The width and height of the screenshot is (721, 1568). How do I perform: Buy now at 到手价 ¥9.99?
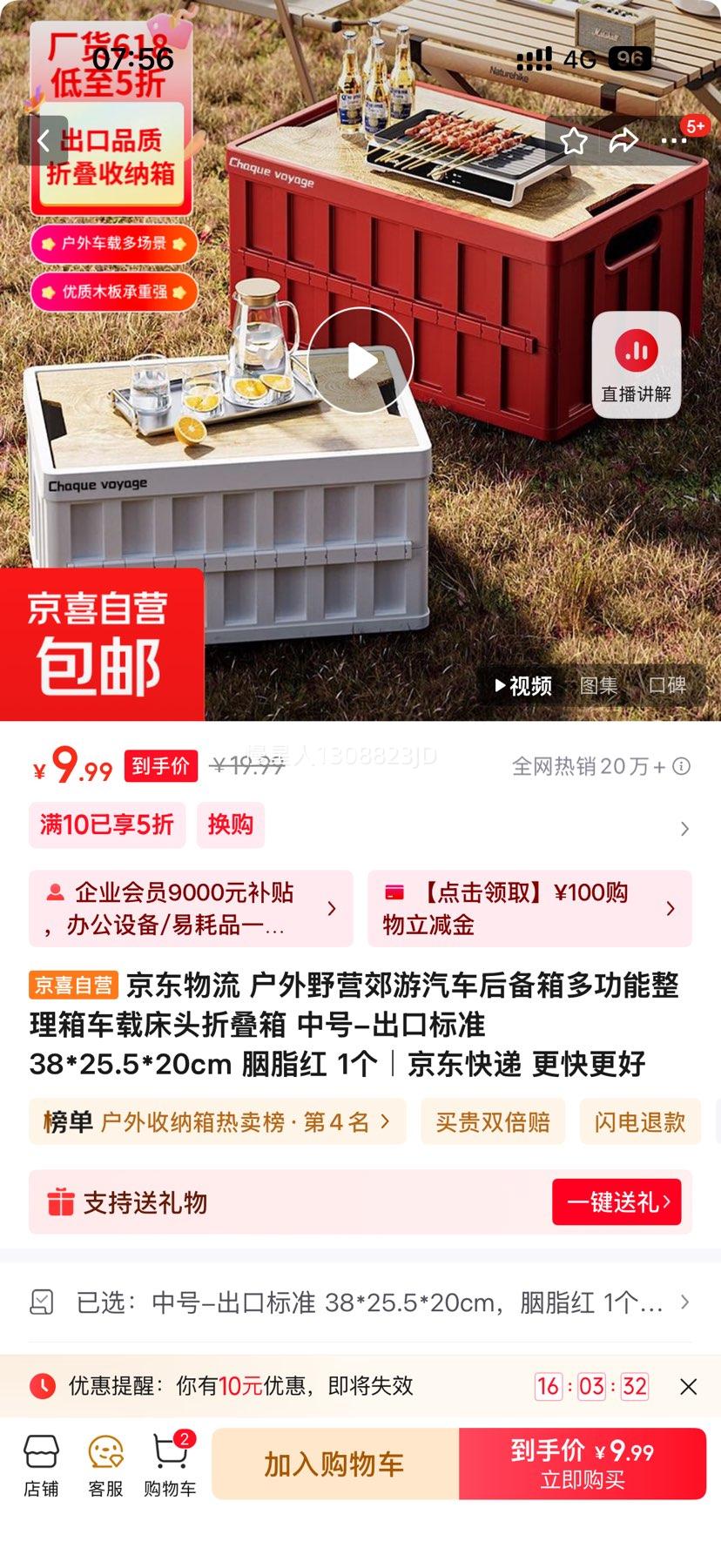[x=582, y=1464]
